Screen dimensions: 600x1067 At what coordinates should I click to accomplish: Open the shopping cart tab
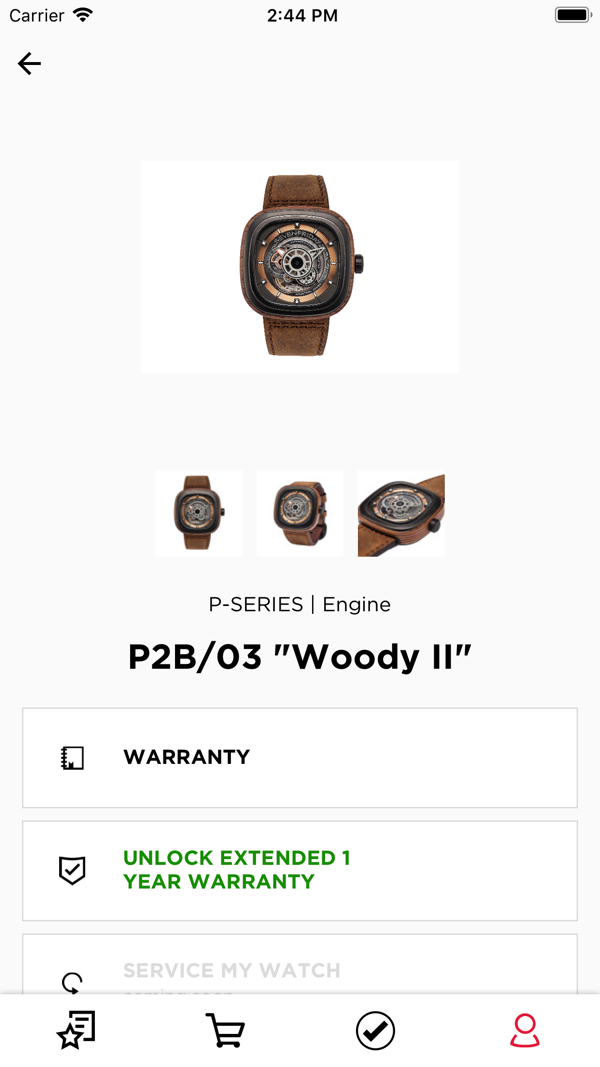[x=225, y=1030]
